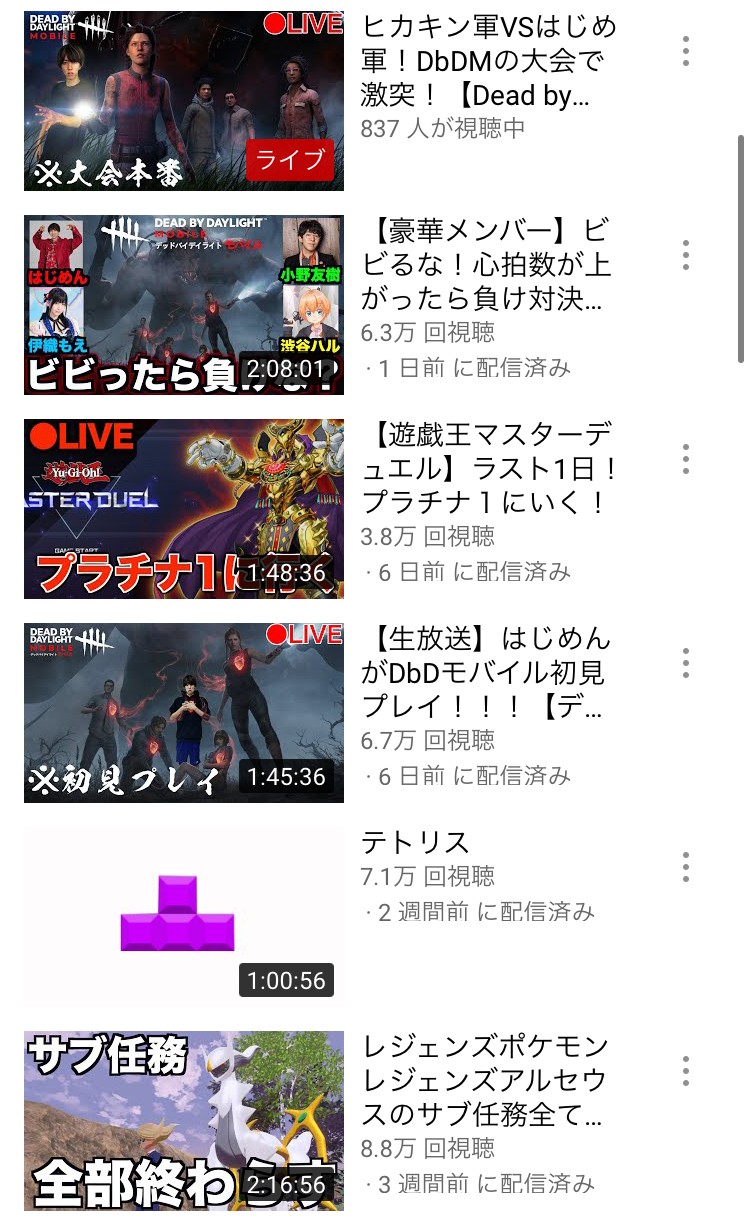The width and height of the screenshot is (750, 1224).
Task: Play the テトリス video
Action: tap(184, 917)
